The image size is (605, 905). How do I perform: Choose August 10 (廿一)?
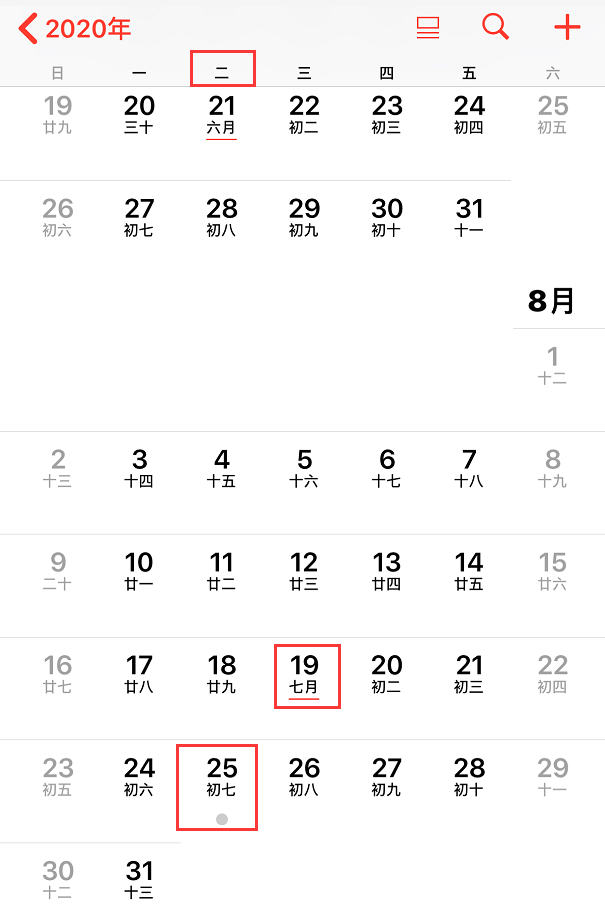click(x=139, y=571)
